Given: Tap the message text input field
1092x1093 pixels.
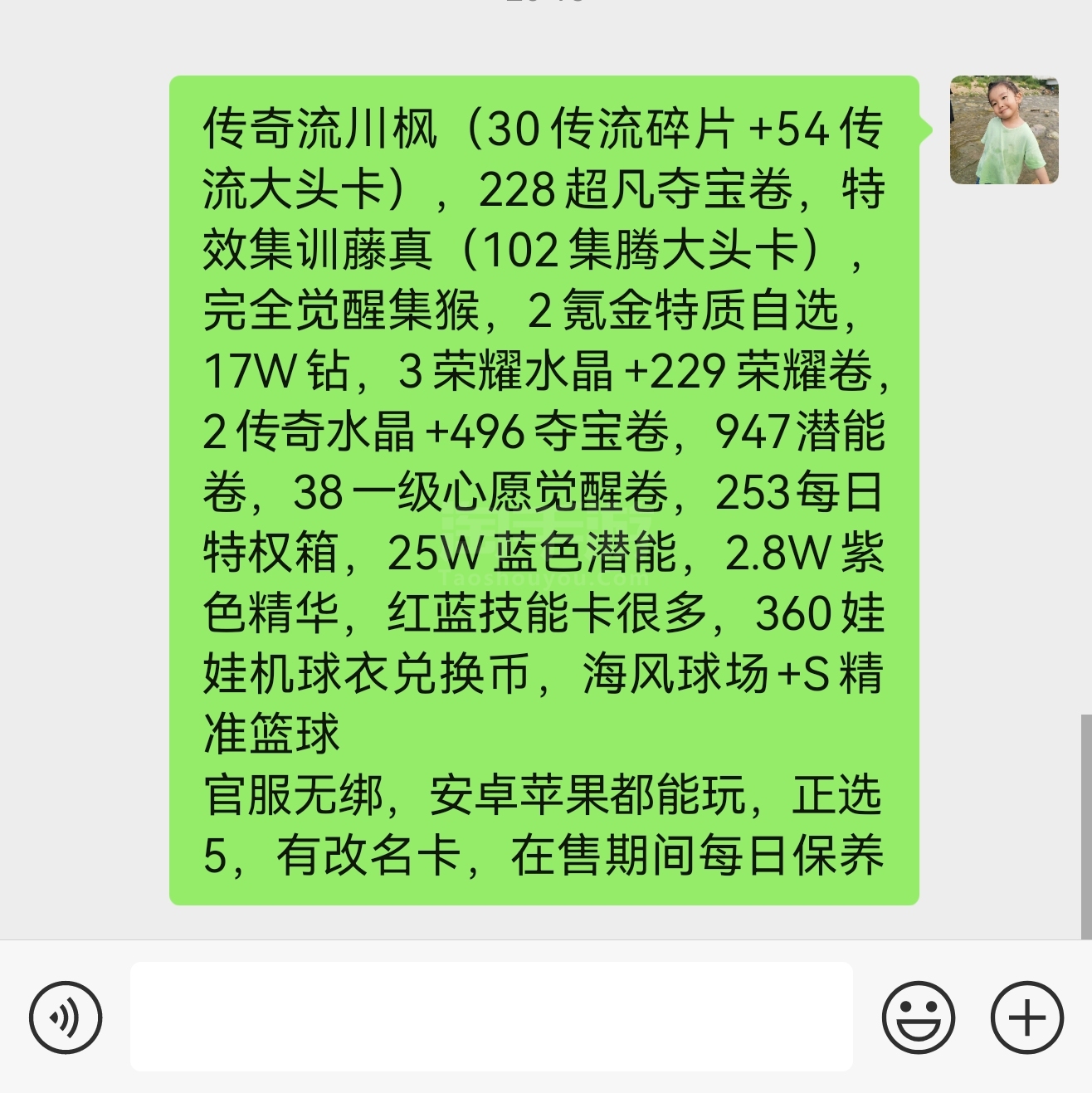Looking at the screenshot, I should coord(491,1017).
